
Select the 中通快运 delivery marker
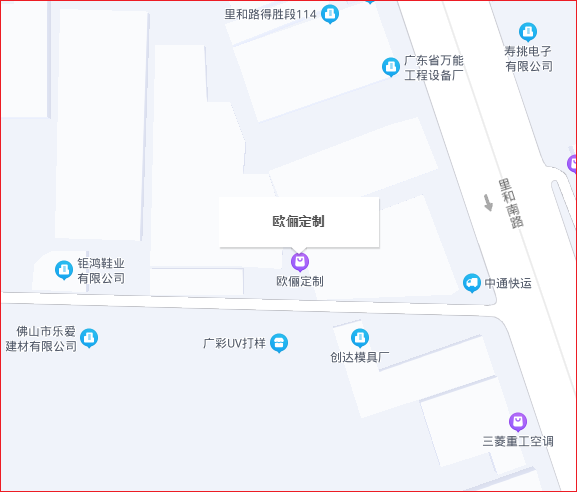472,283
